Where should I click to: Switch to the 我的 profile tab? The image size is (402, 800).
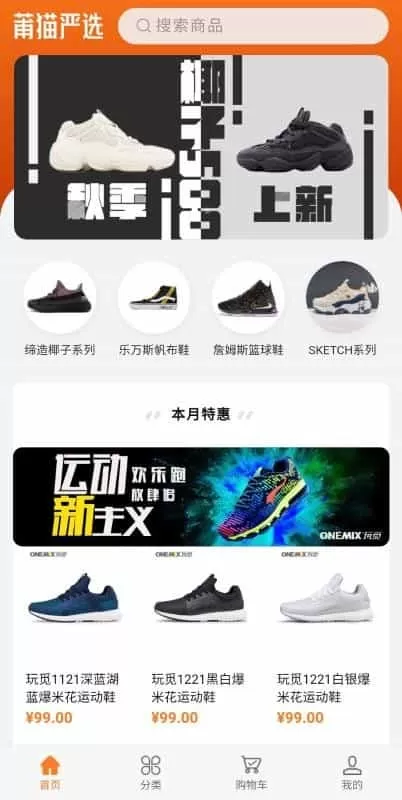click(352, 772)
